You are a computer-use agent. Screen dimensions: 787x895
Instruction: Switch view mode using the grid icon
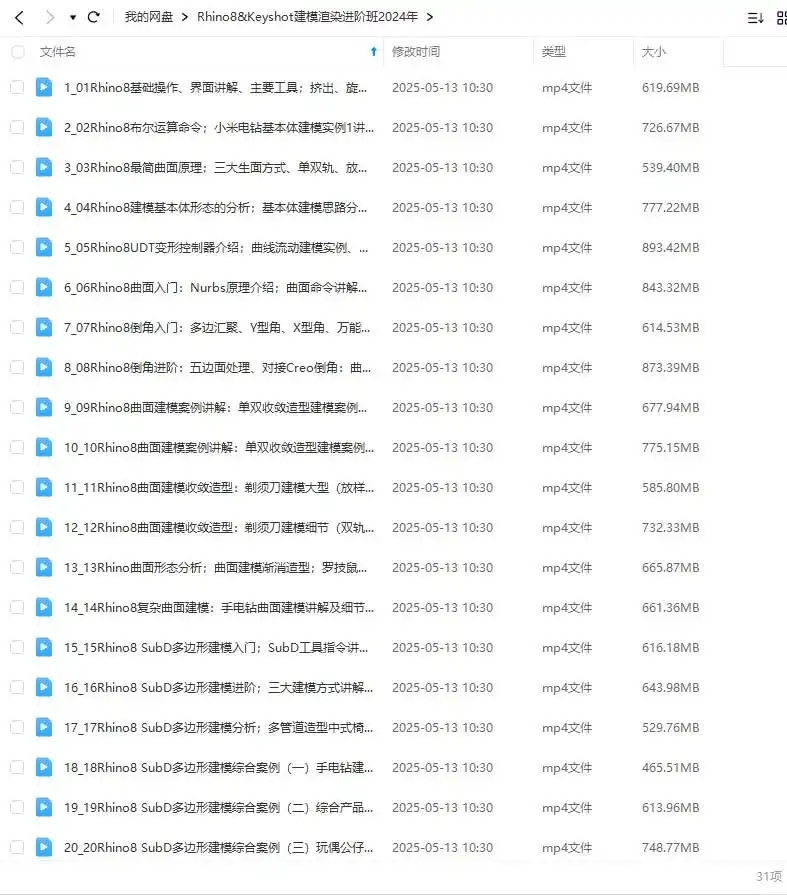pyautogui.click(x=781, y=16)
